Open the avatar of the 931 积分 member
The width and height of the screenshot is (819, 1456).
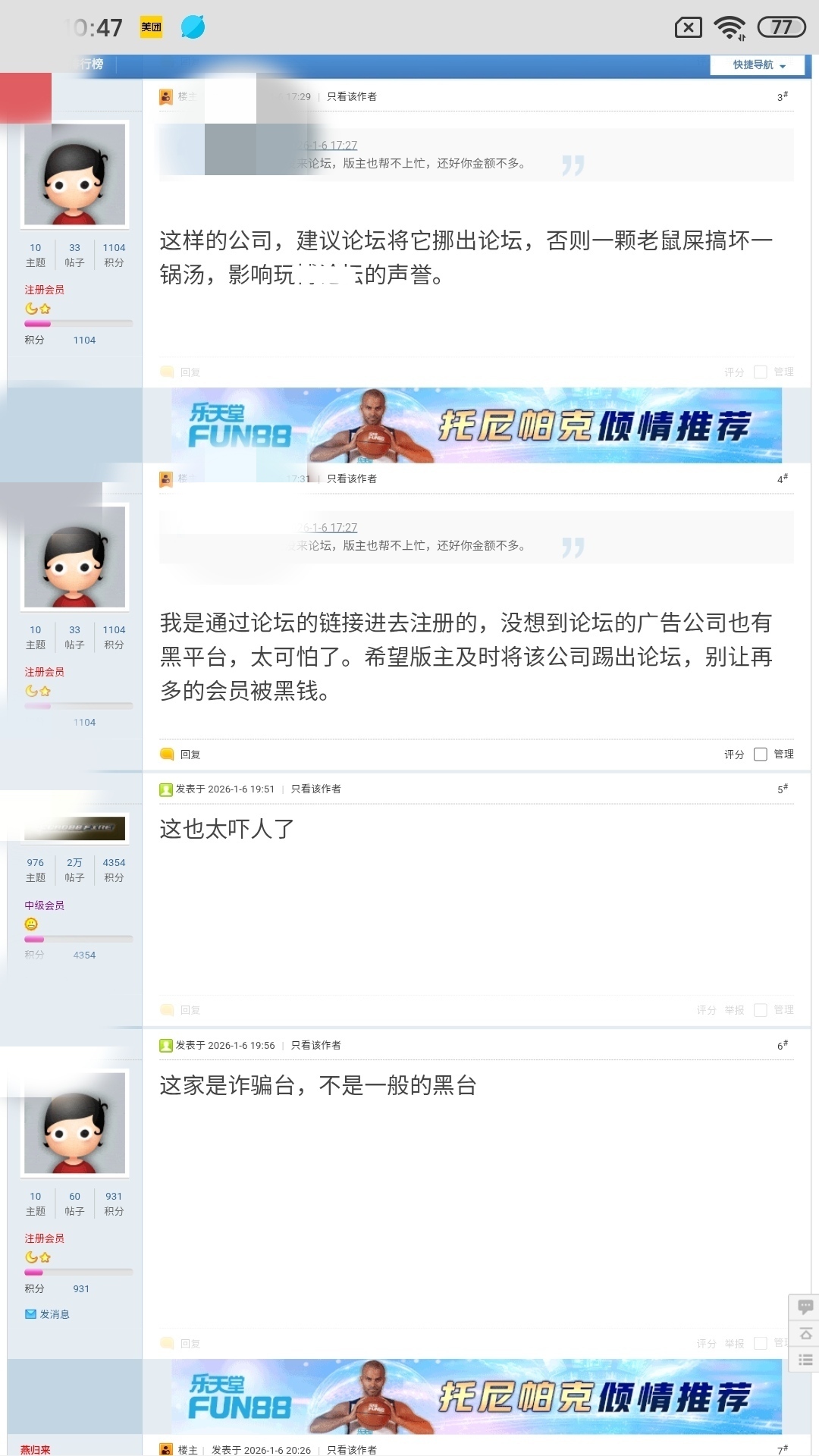[74, 1123]
